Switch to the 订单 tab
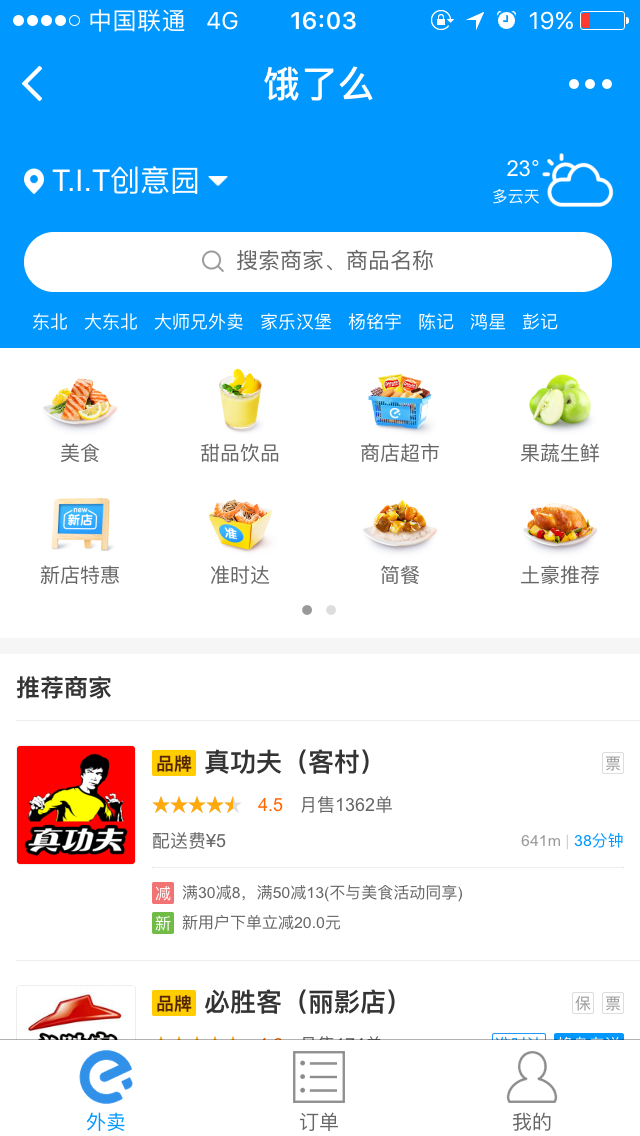The image size is (640, 1136). (x=319, y=1090)
